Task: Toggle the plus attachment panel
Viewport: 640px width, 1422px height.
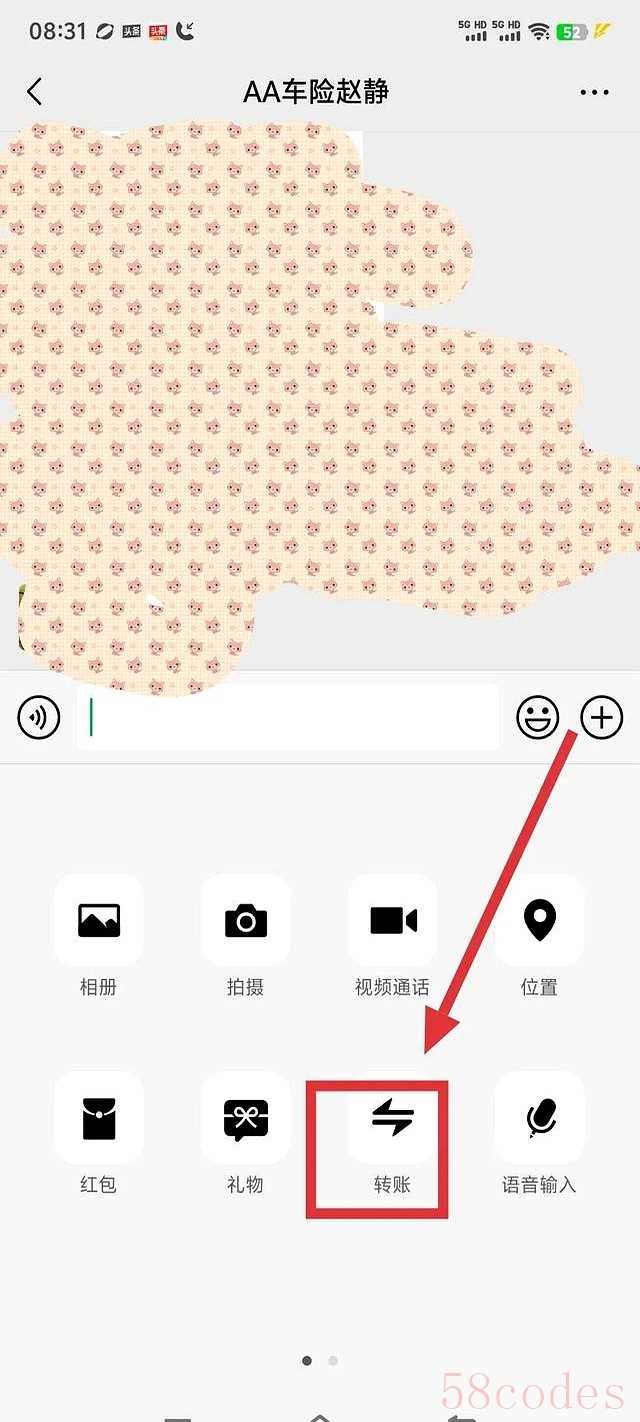Action: [x=602, y=717]
